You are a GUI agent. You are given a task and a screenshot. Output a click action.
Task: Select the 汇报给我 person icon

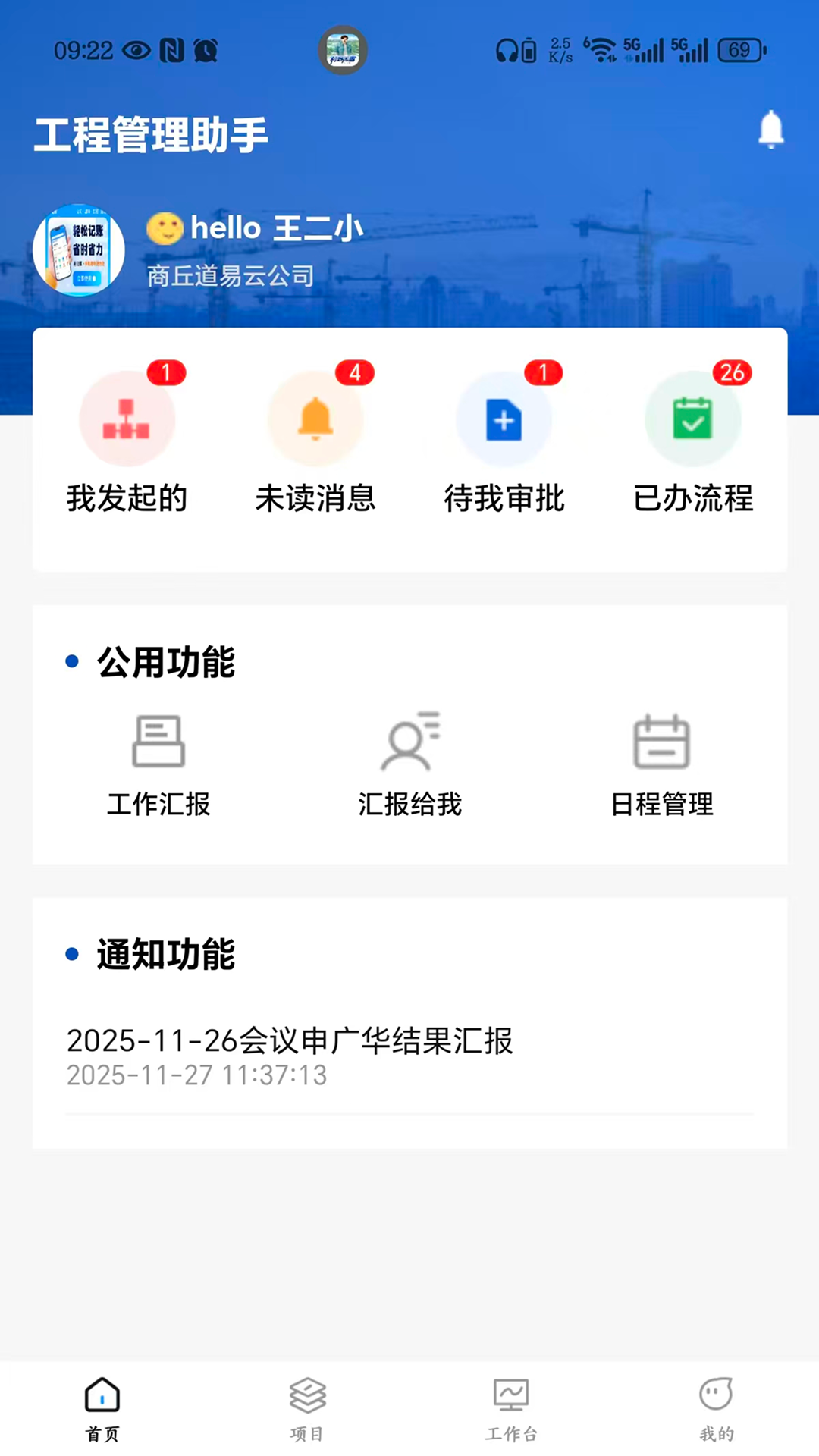[x=409, y=742]
